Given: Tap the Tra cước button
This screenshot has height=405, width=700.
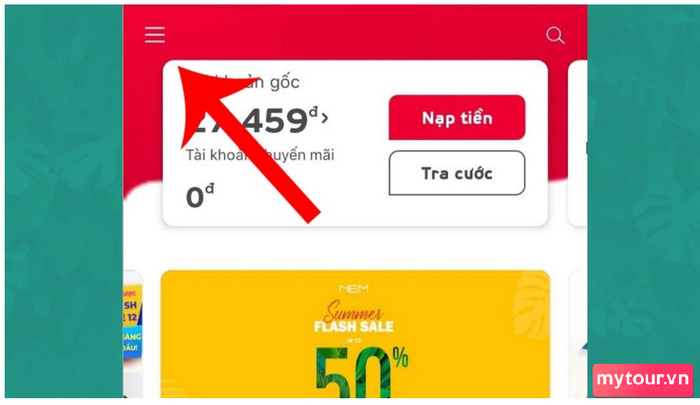Looking at the screenshot, I should click(x=456, y=173).
